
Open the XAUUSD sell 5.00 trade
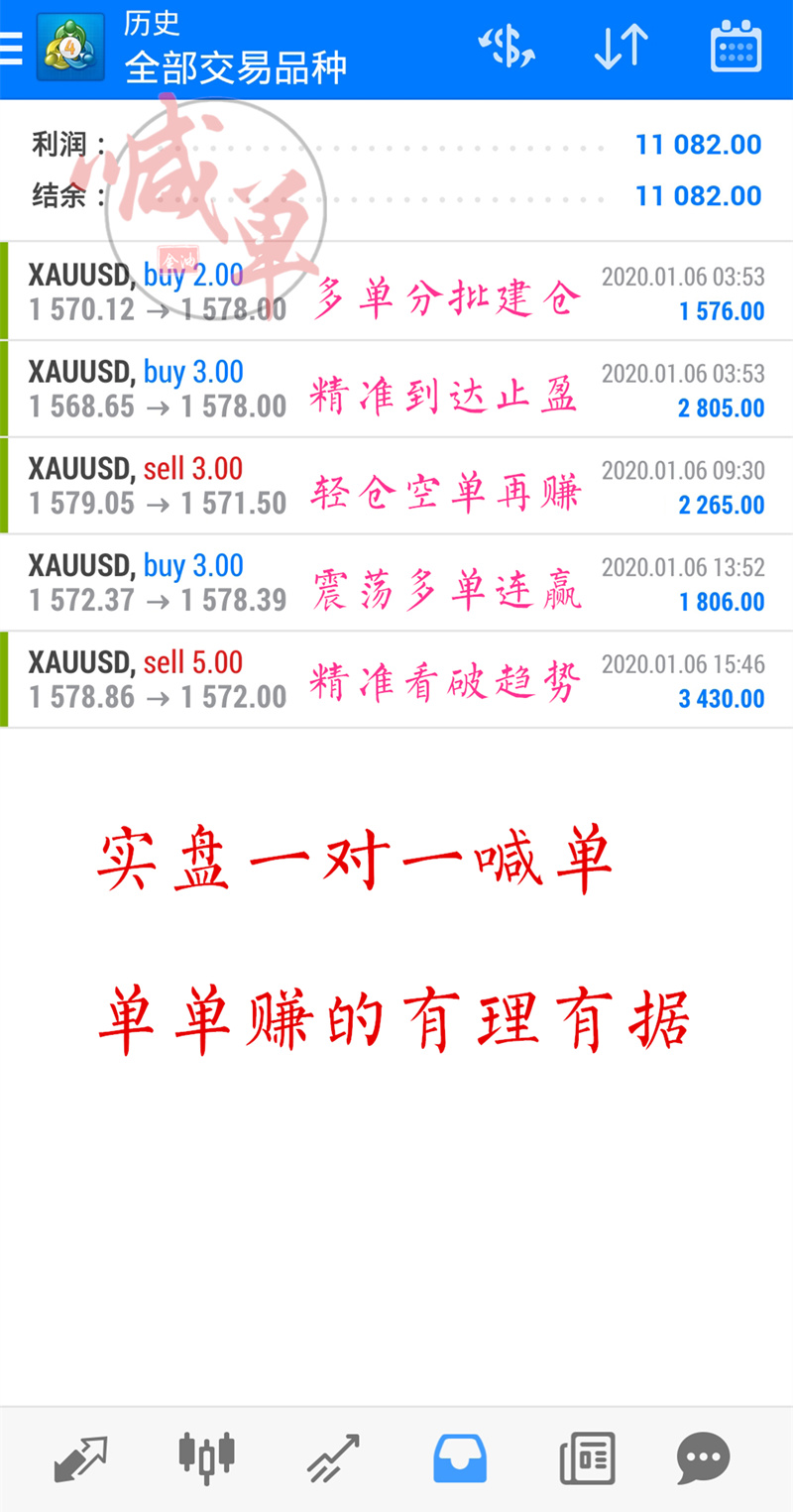(396, 680)
